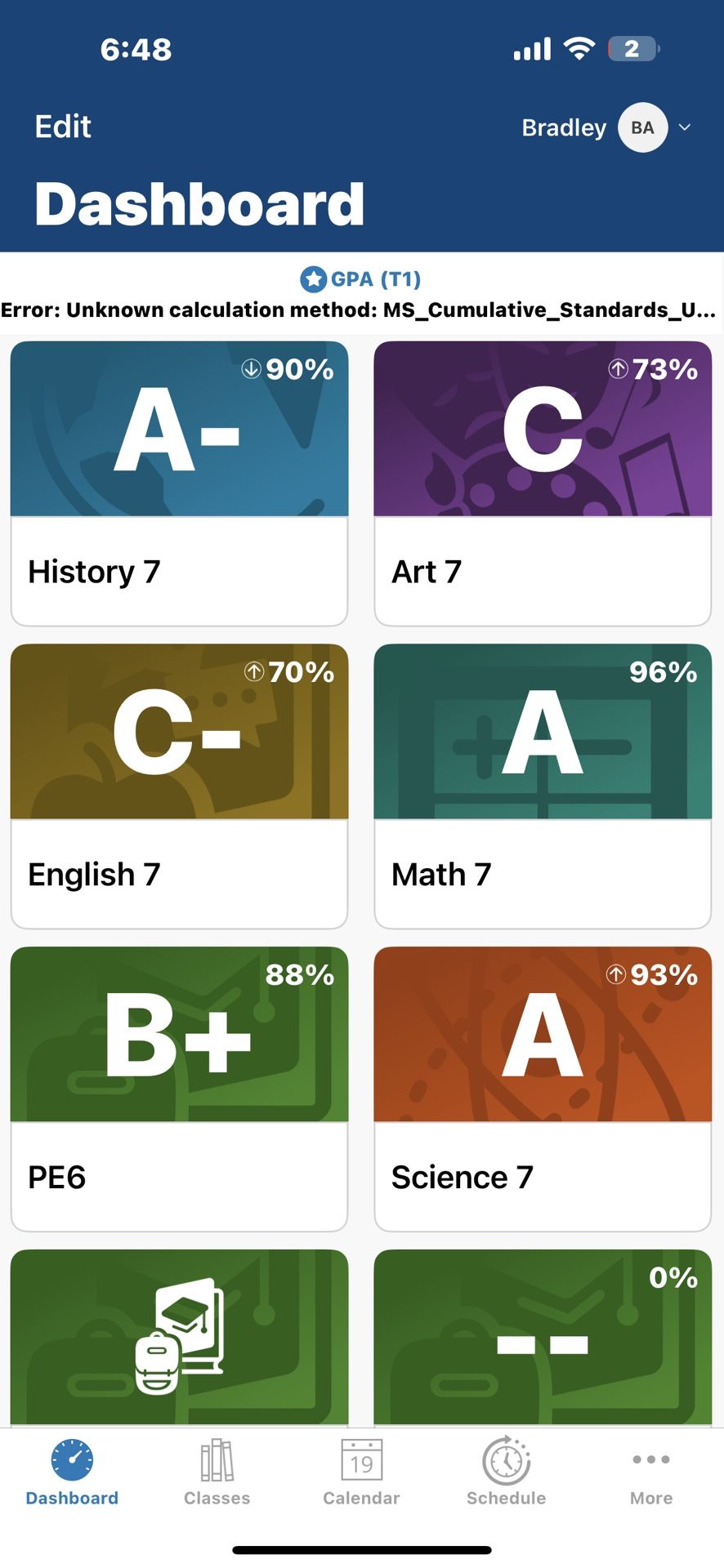Open the Bradley student account dropdown
This screenshot has height=1568, width=724.
coord(607,127)
